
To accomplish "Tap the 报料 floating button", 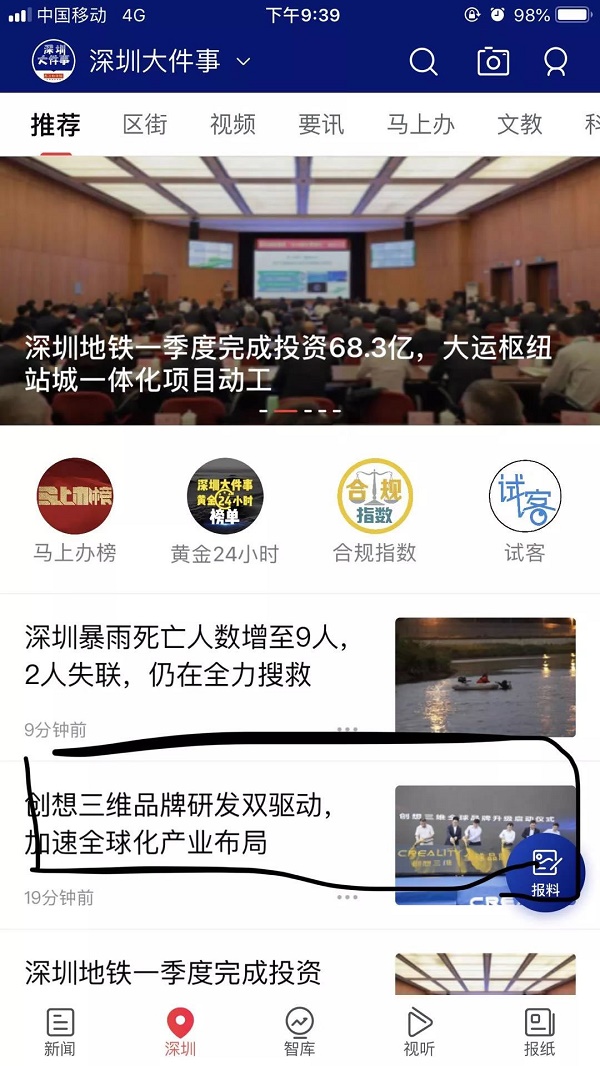I will tap(545, 872).
